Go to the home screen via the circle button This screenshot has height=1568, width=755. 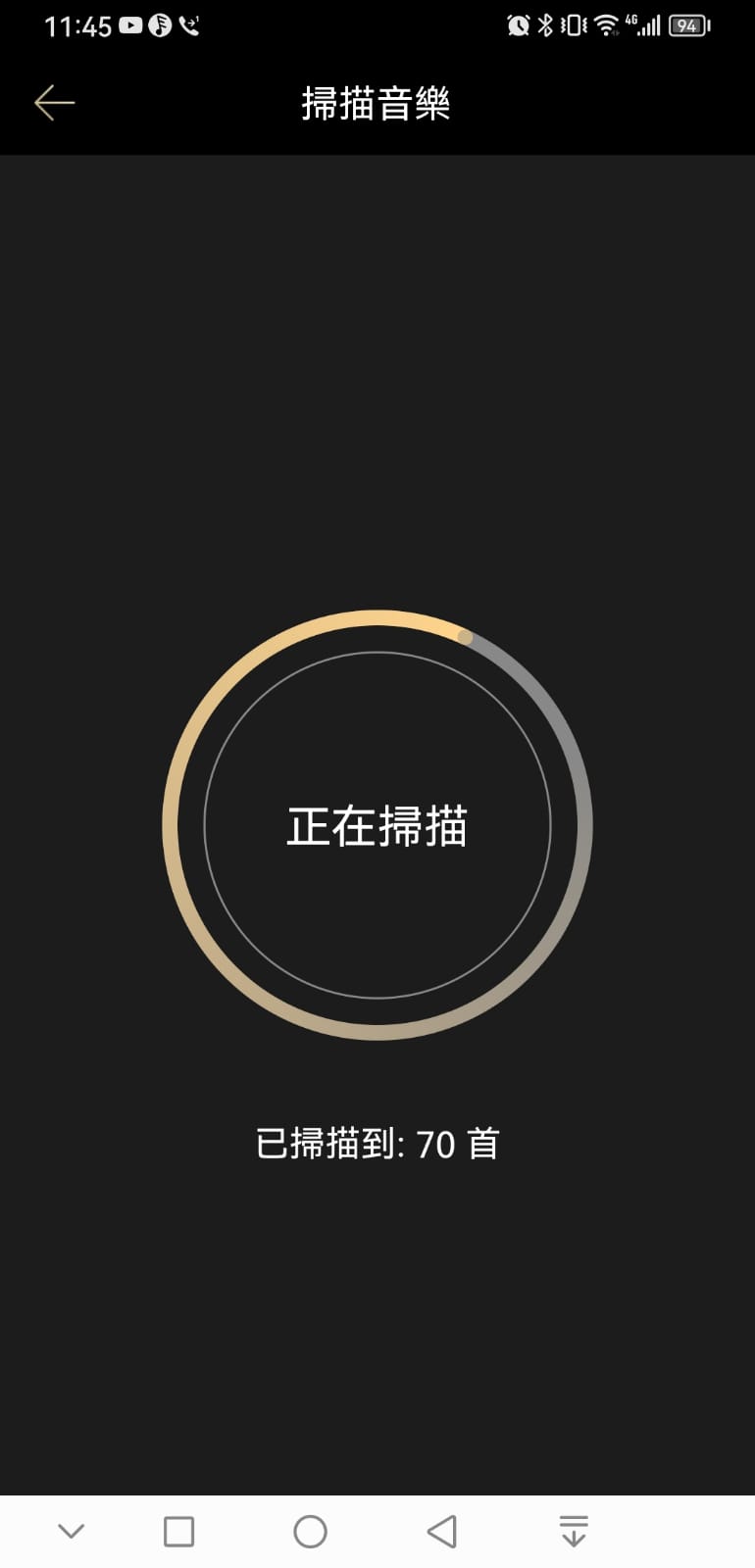pyautogui.click(x=310, y=1532)
